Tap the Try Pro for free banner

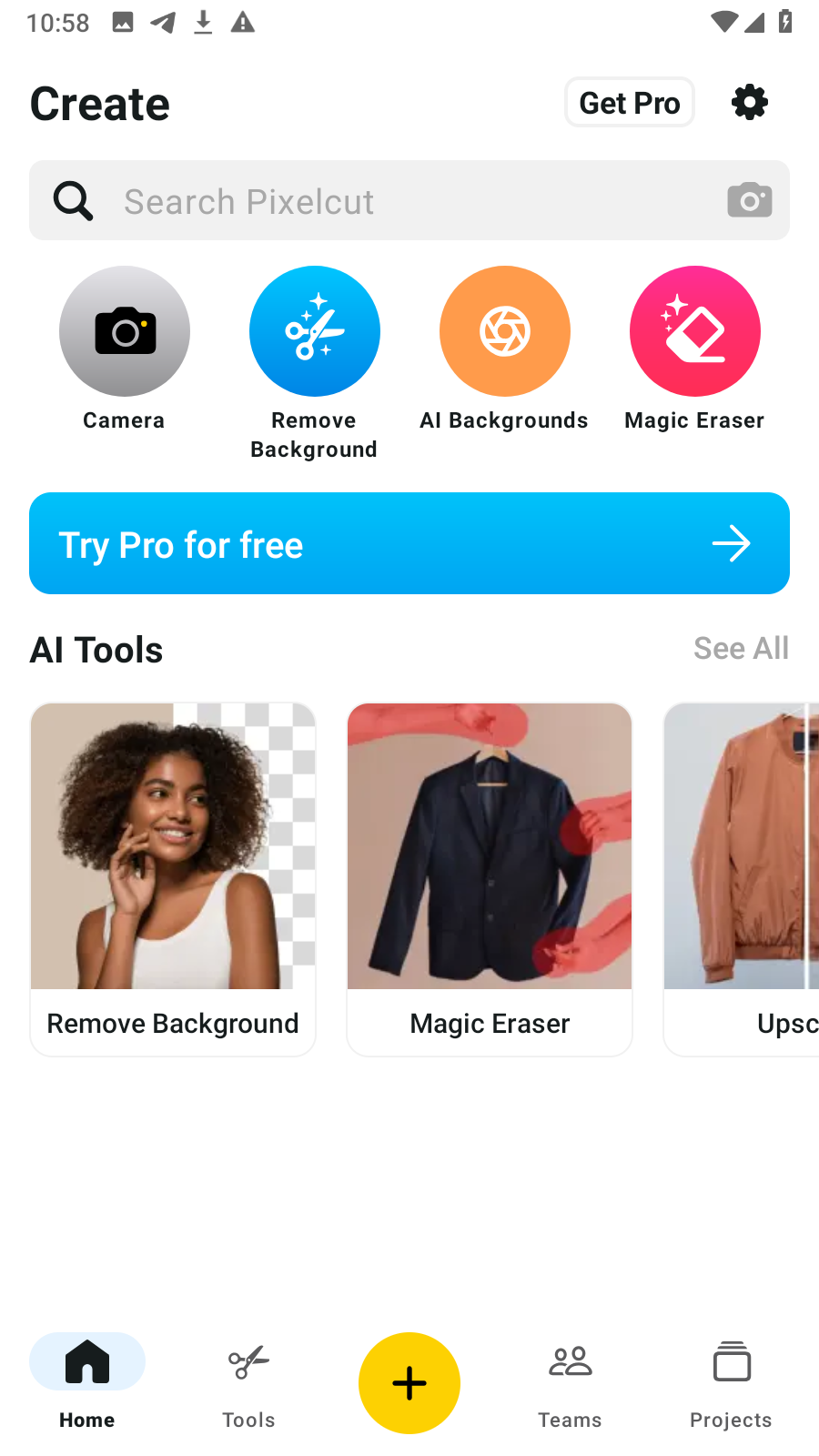tap(409, 544)
